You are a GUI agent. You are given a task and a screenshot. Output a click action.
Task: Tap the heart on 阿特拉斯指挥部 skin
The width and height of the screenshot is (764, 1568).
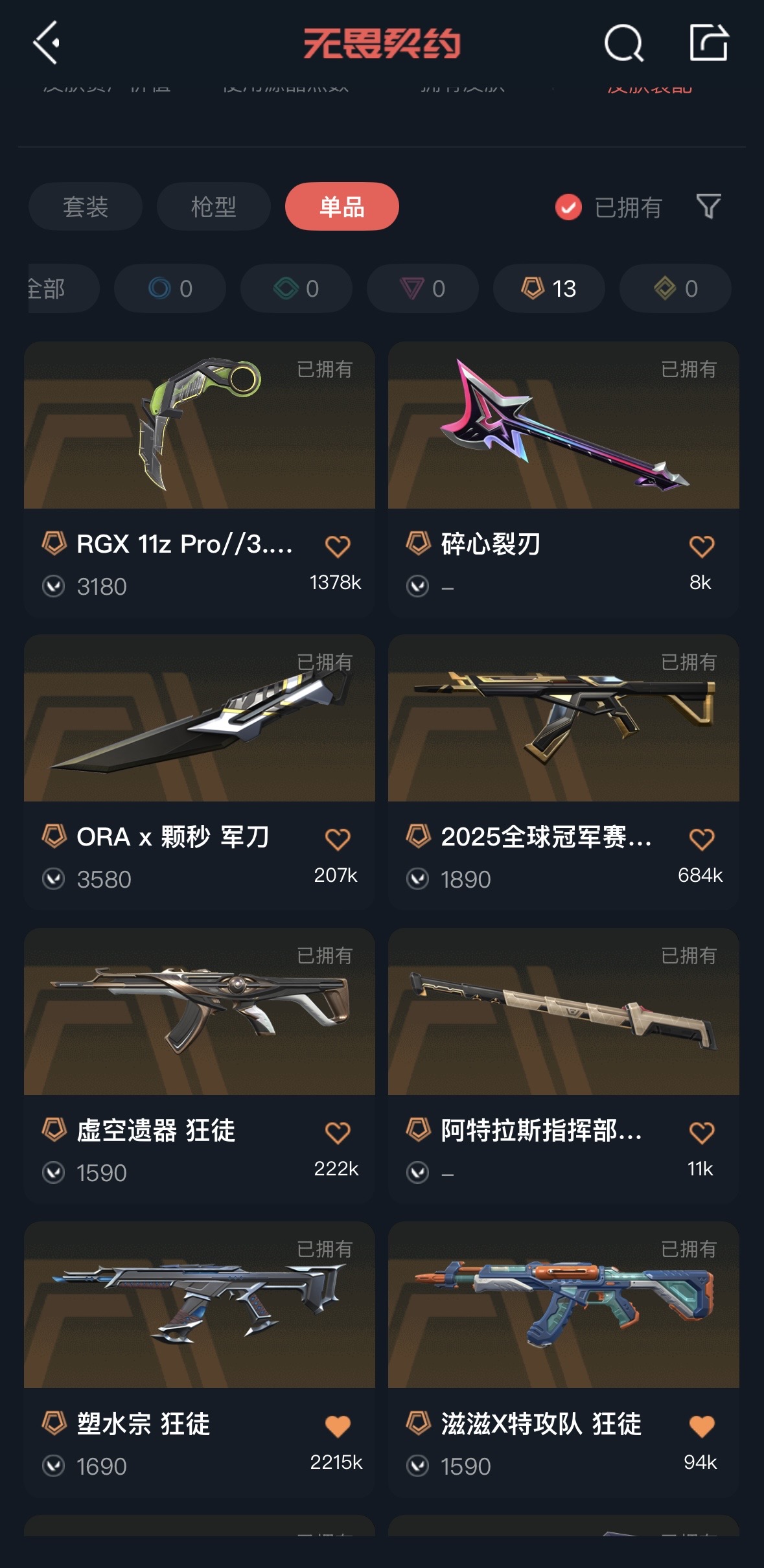click(x=701, y=1133)
